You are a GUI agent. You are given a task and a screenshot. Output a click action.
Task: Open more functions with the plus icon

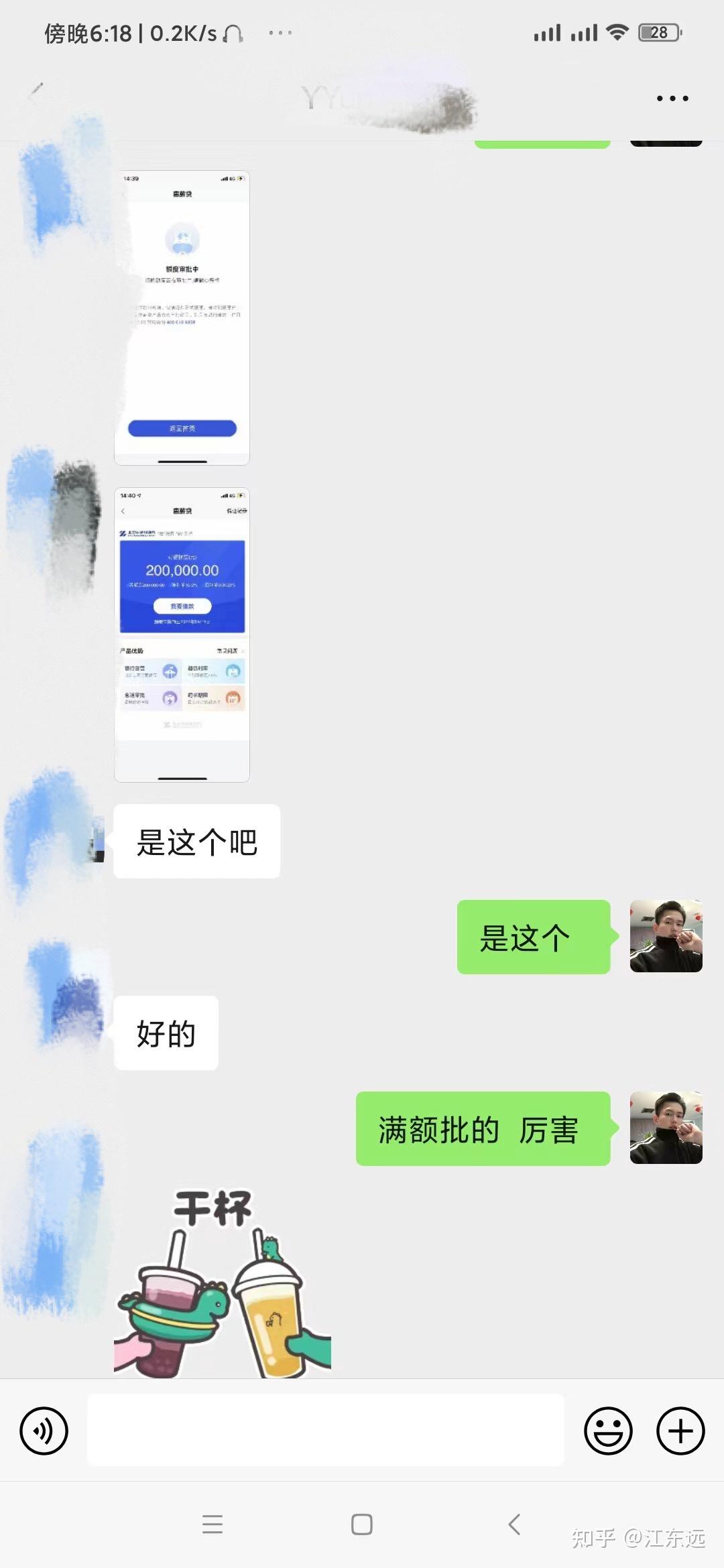click(679, 1431)
